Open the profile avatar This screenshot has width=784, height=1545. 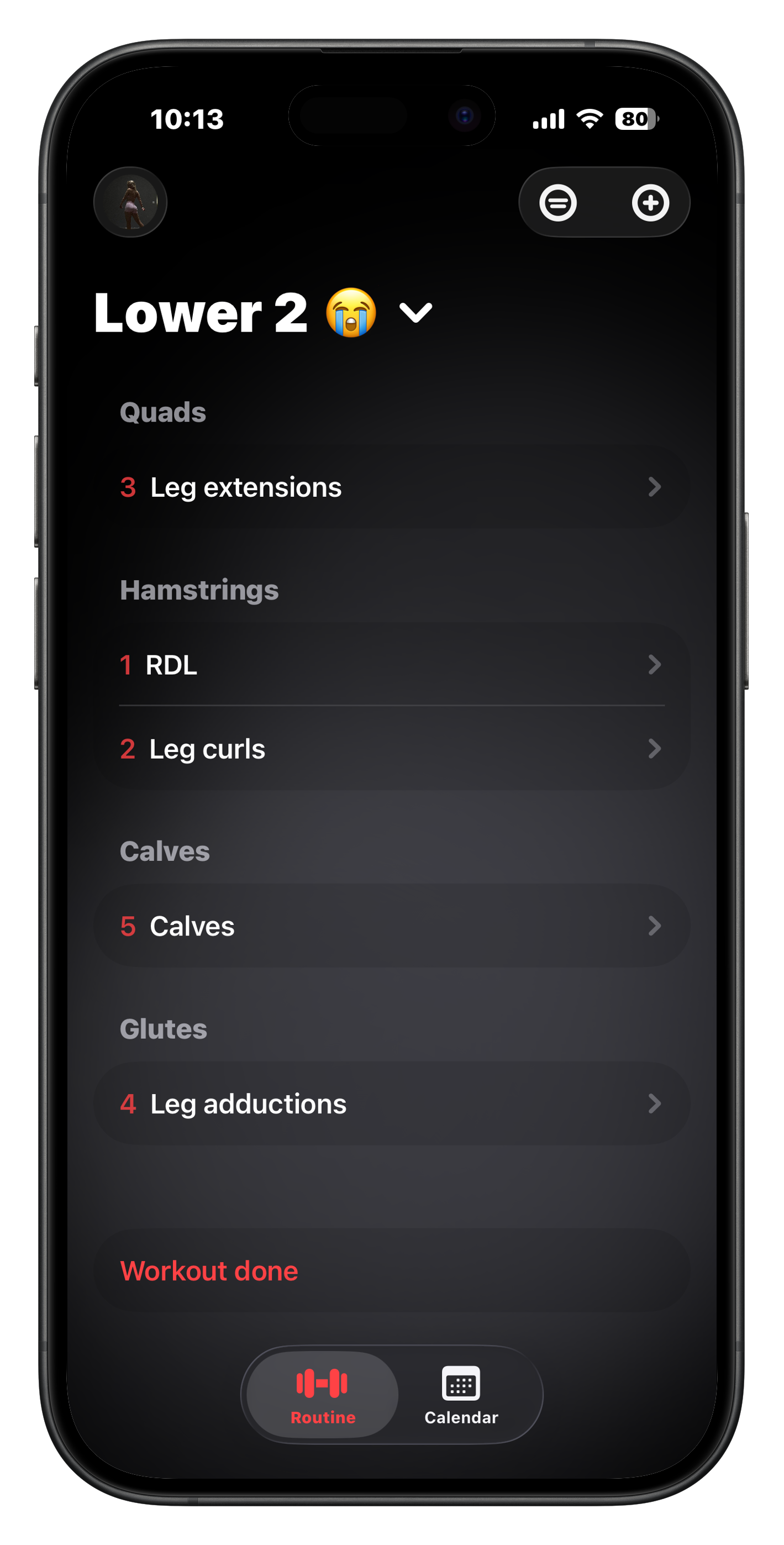130,202
